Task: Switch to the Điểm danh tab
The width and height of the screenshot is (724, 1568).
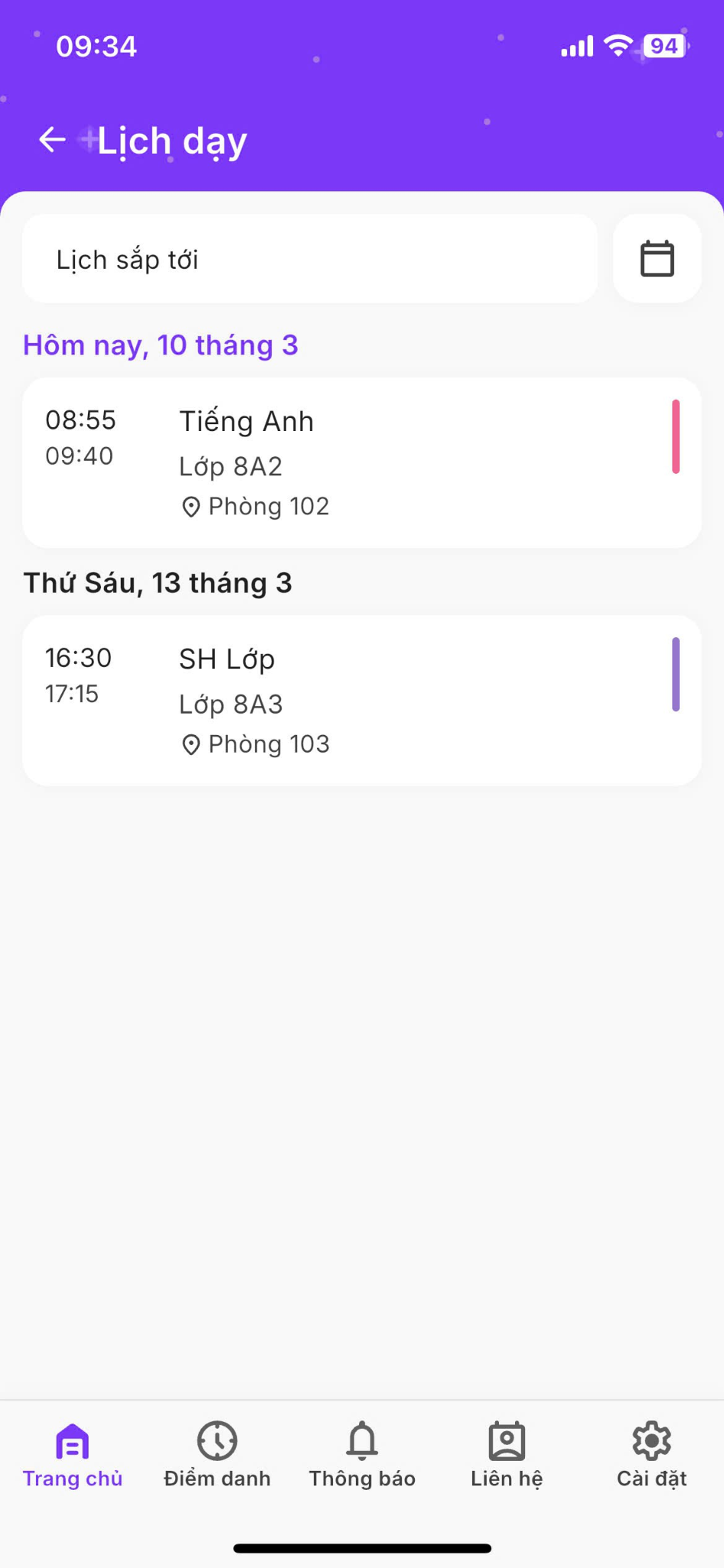Action: tap(217, 1455)
